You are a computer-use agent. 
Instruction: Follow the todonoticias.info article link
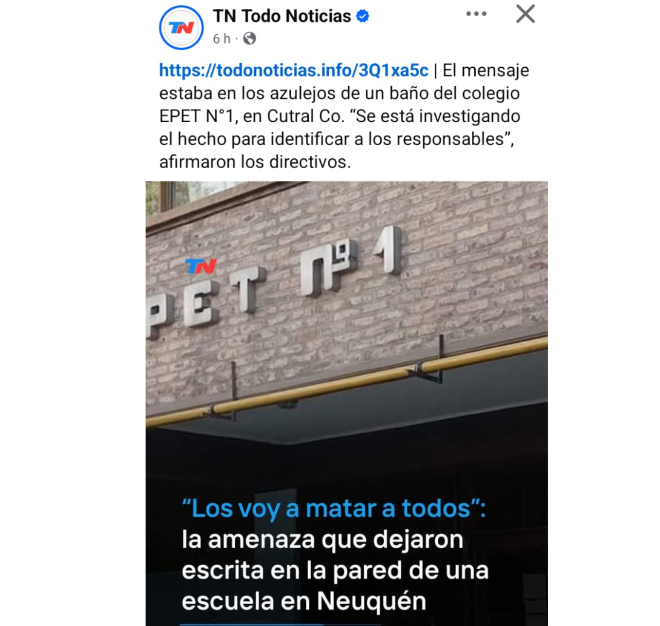(294, 70)
